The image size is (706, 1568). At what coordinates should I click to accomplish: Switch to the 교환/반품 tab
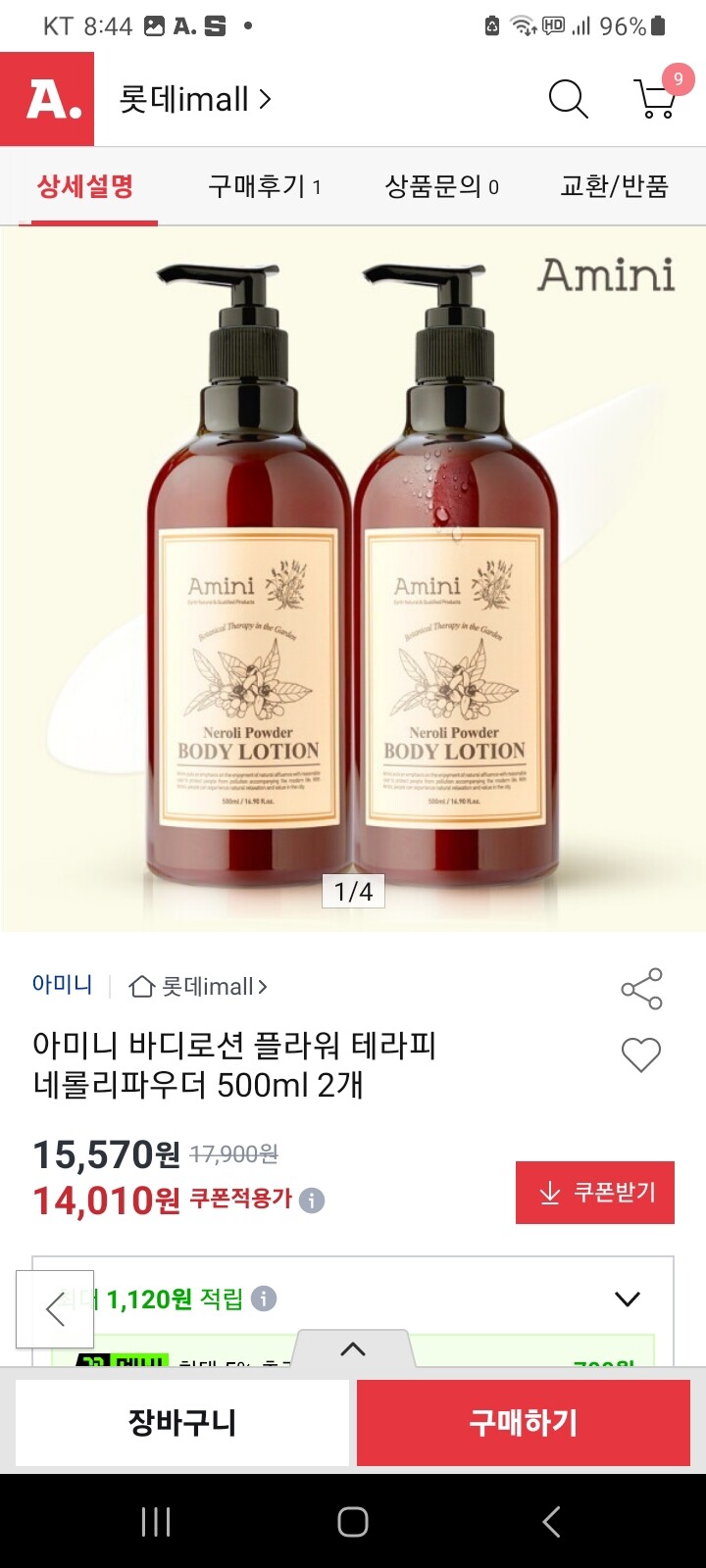614,186
